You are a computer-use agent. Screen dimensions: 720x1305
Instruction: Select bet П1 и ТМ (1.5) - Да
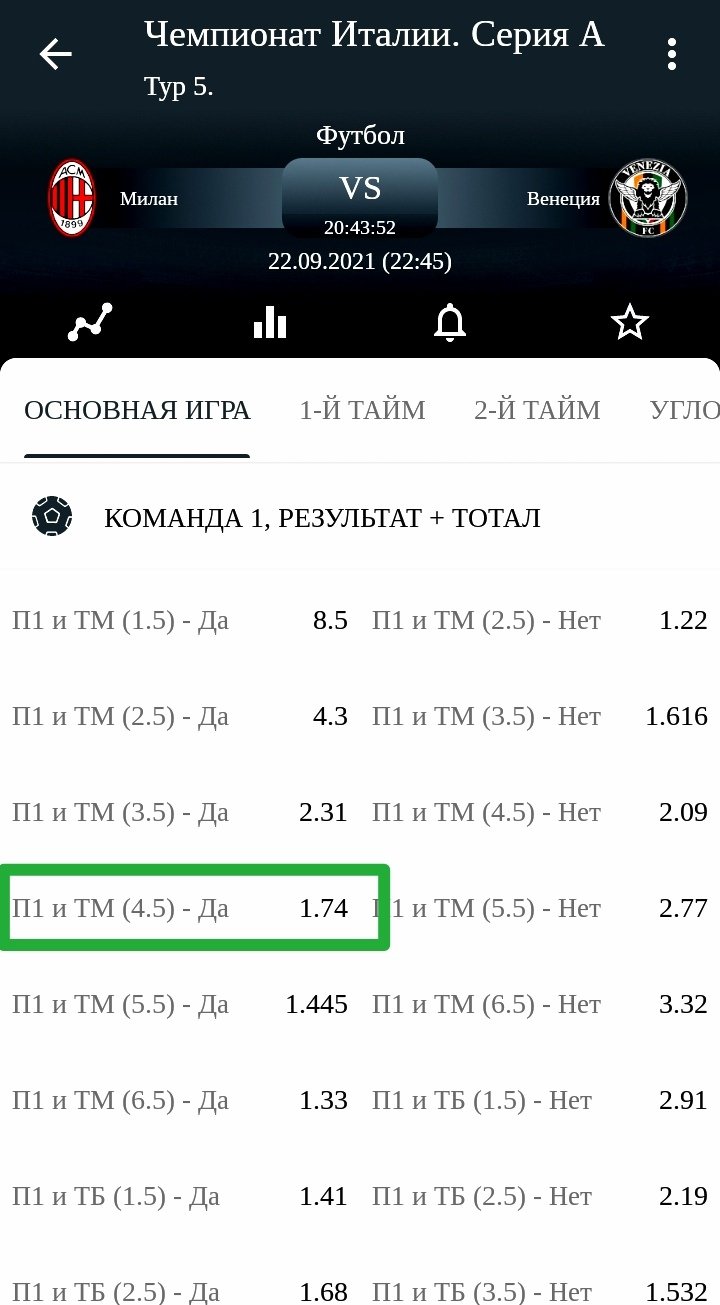[180, 620]
